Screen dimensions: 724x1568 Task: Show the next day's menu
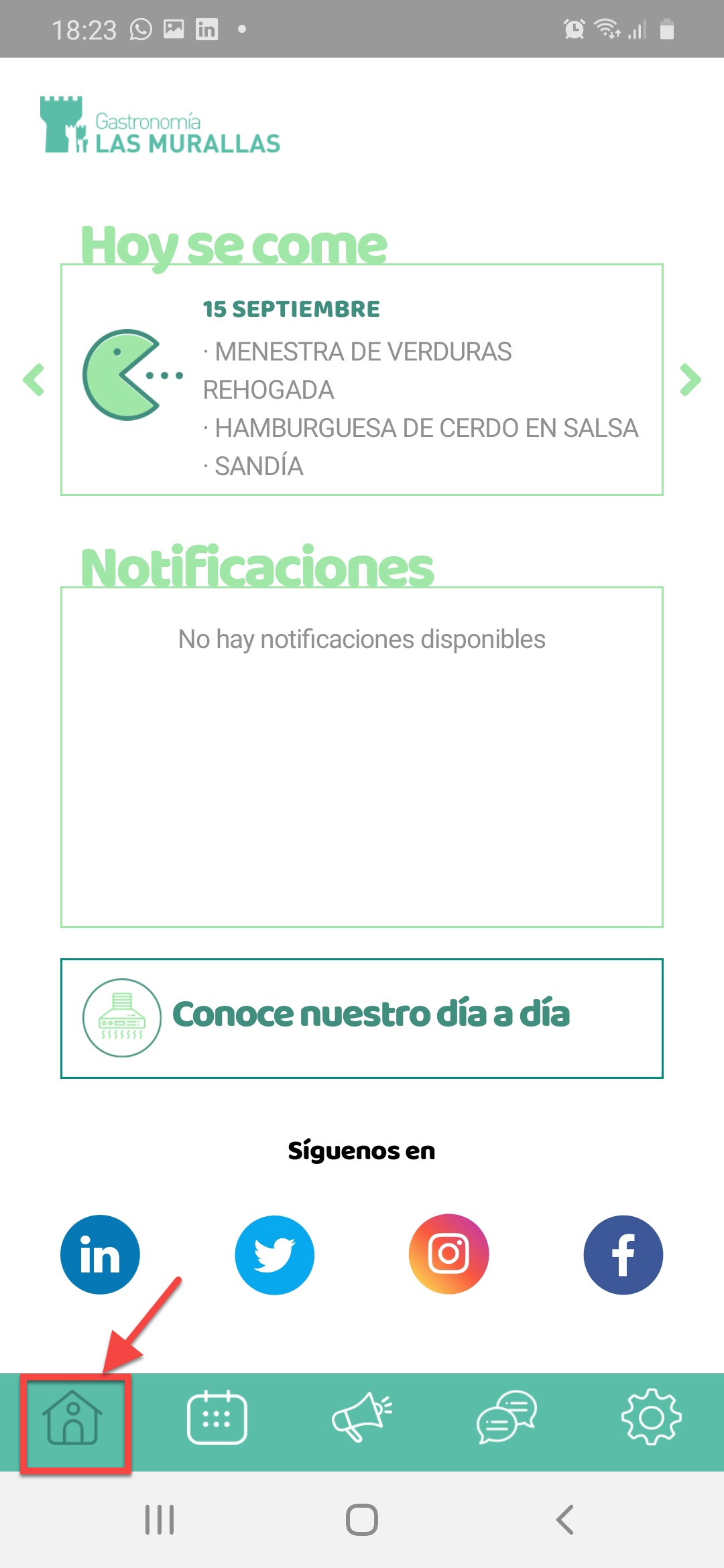point(690,380)
